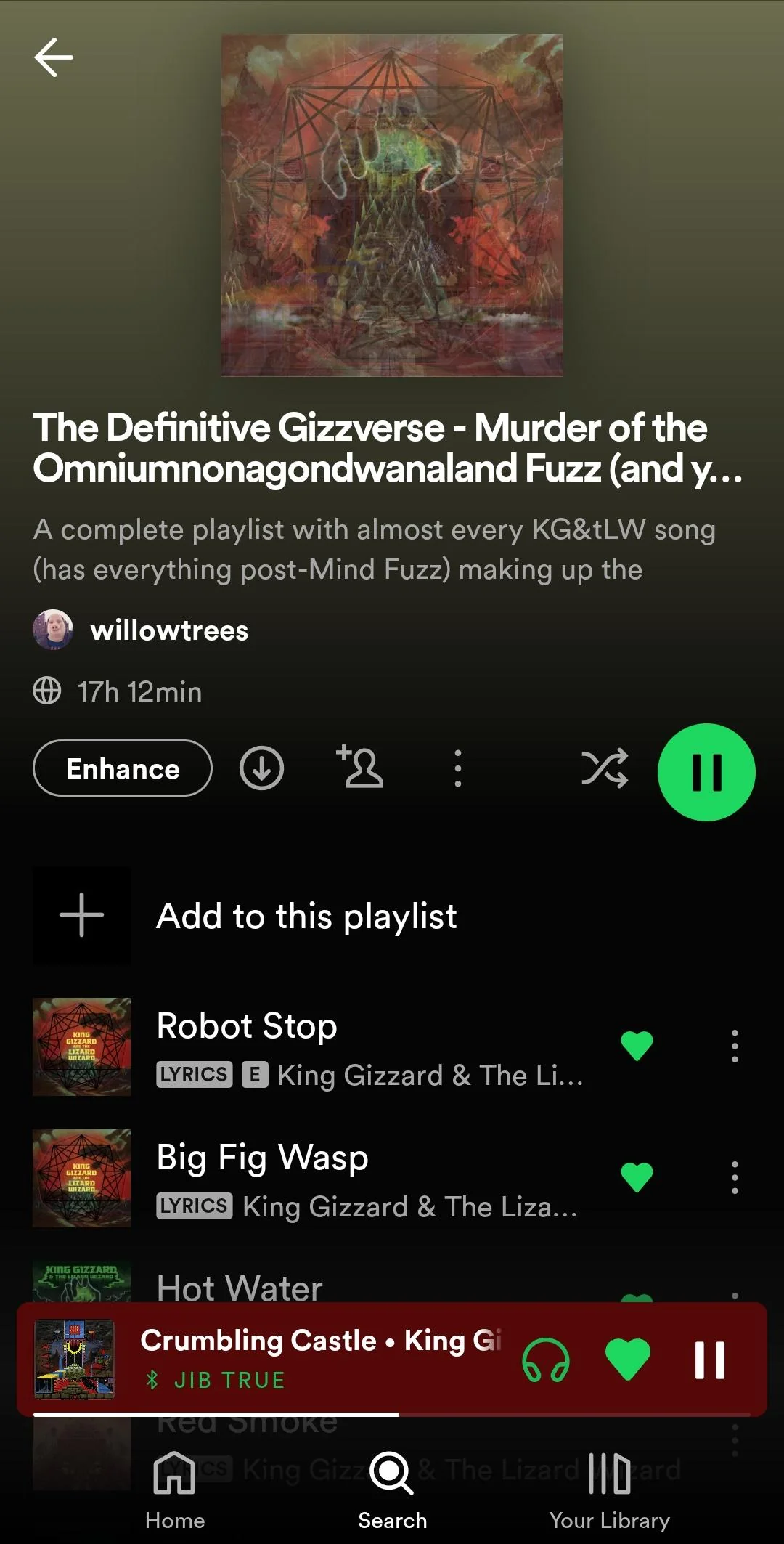This screenshot has height=1544, width=784.
Task: Tap the Enhance button
Action: [x=123, y=768]
